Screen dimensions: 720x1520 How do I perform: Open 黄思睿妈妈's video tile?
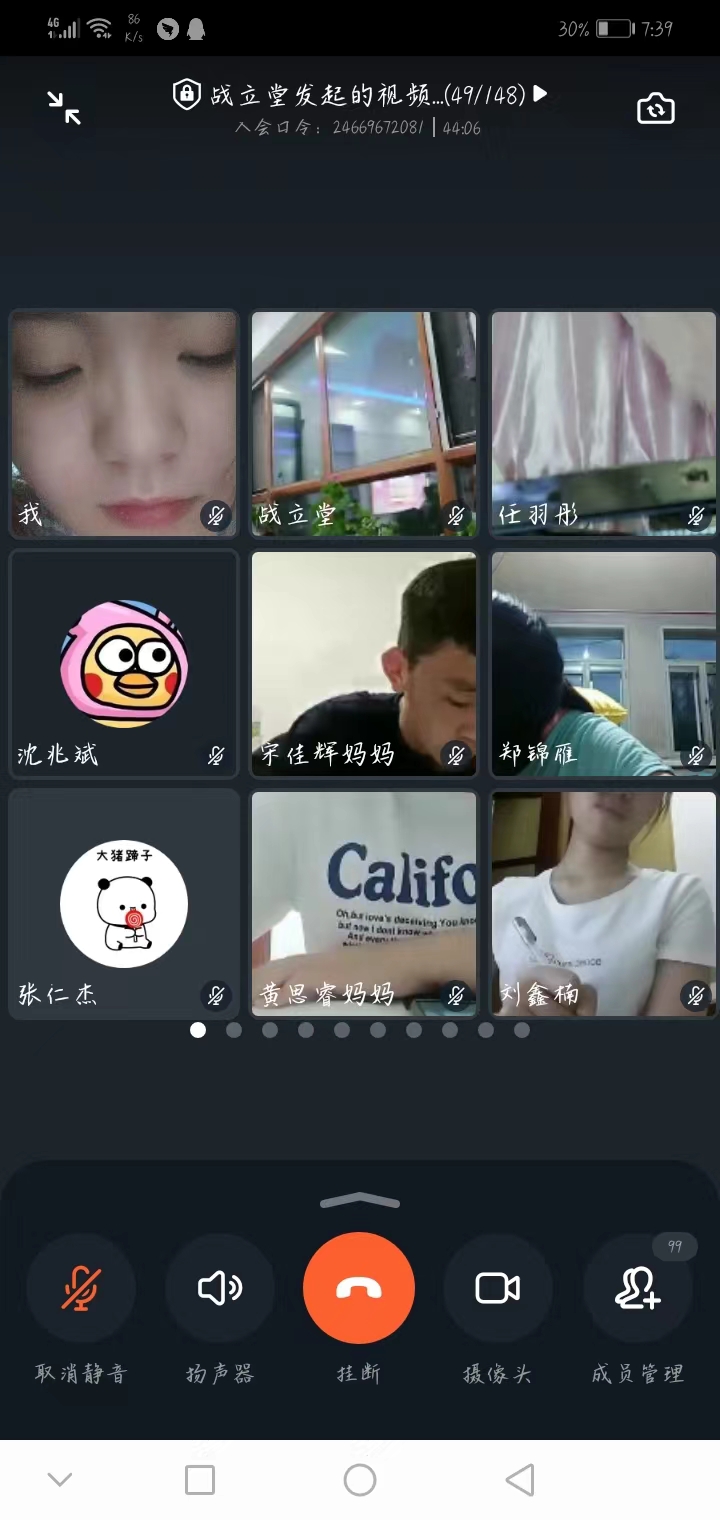click(x=364, y=903)
